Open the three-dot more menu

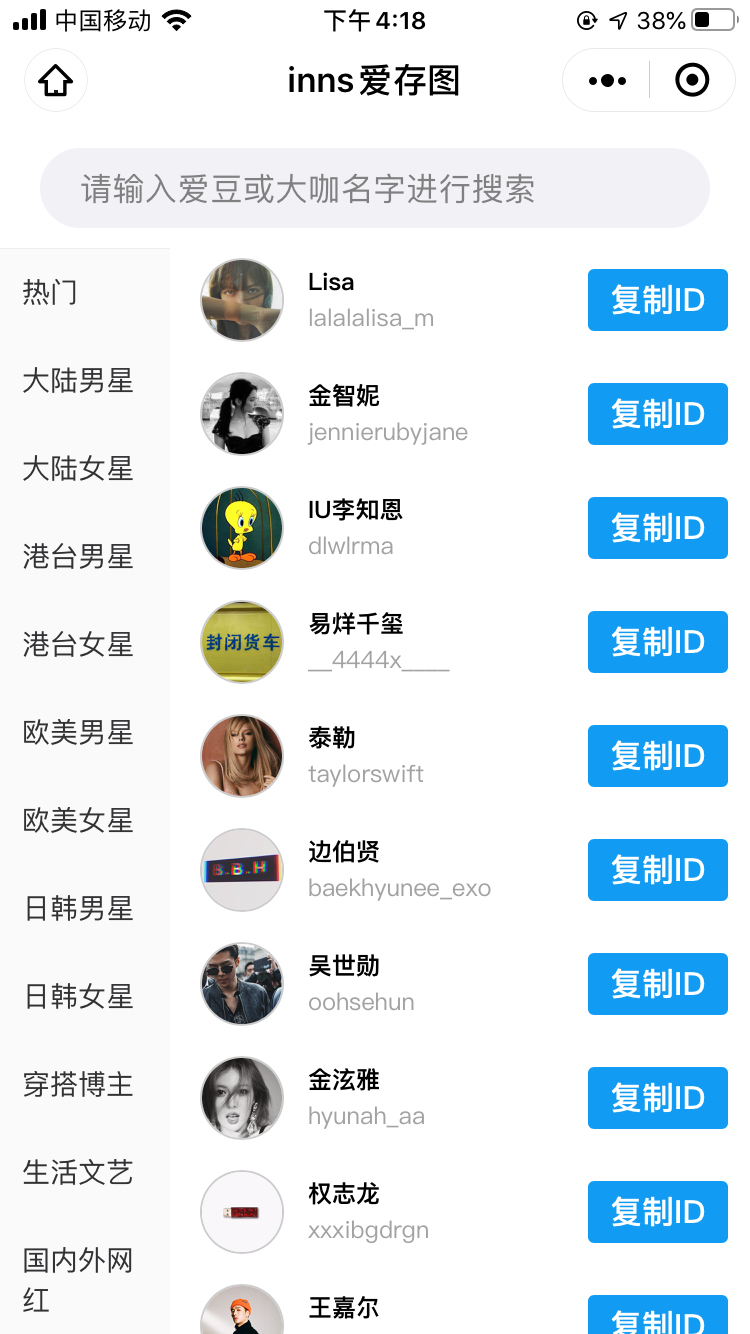[607, 80]
